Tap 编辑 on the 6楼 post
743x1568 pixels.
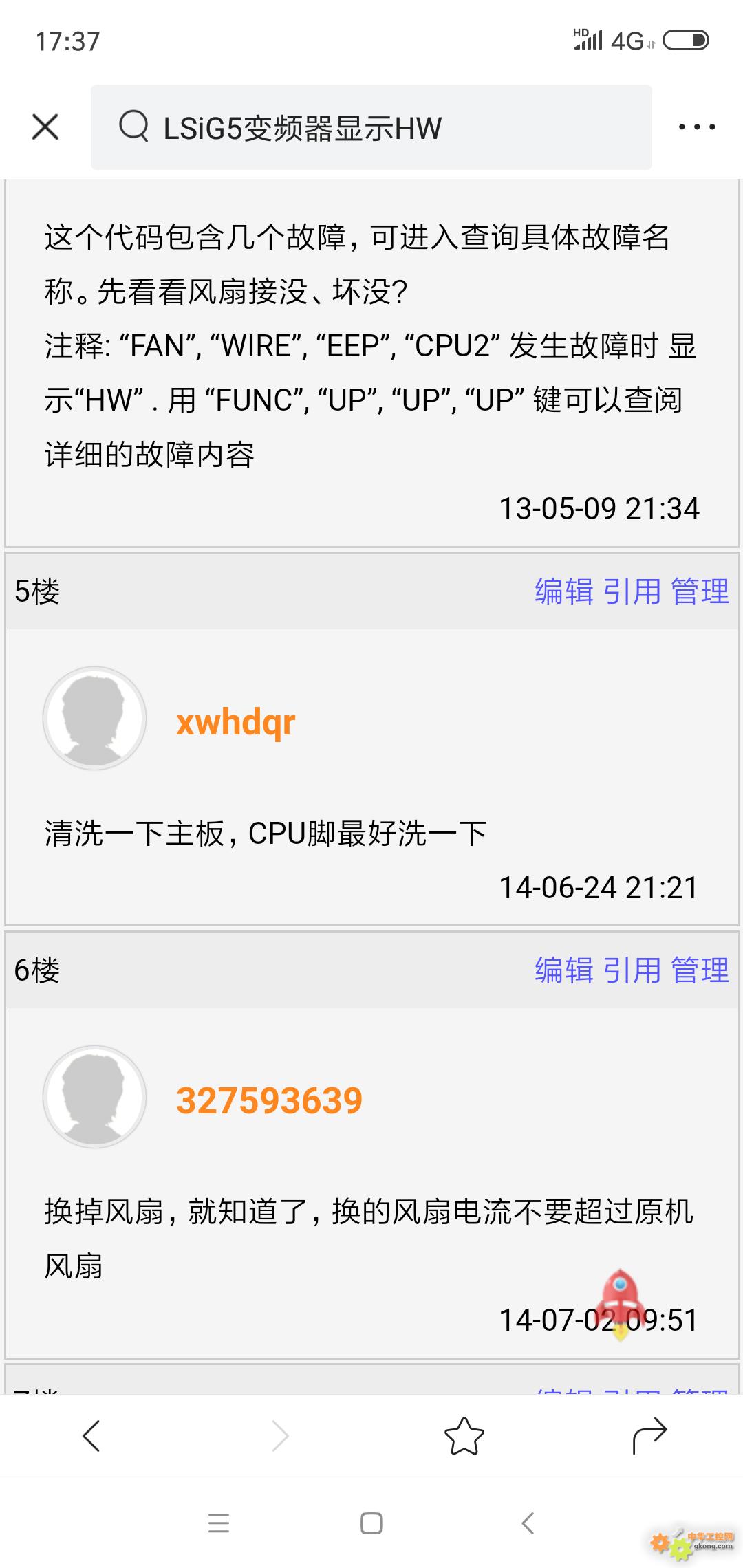click(x=564, y=970)
